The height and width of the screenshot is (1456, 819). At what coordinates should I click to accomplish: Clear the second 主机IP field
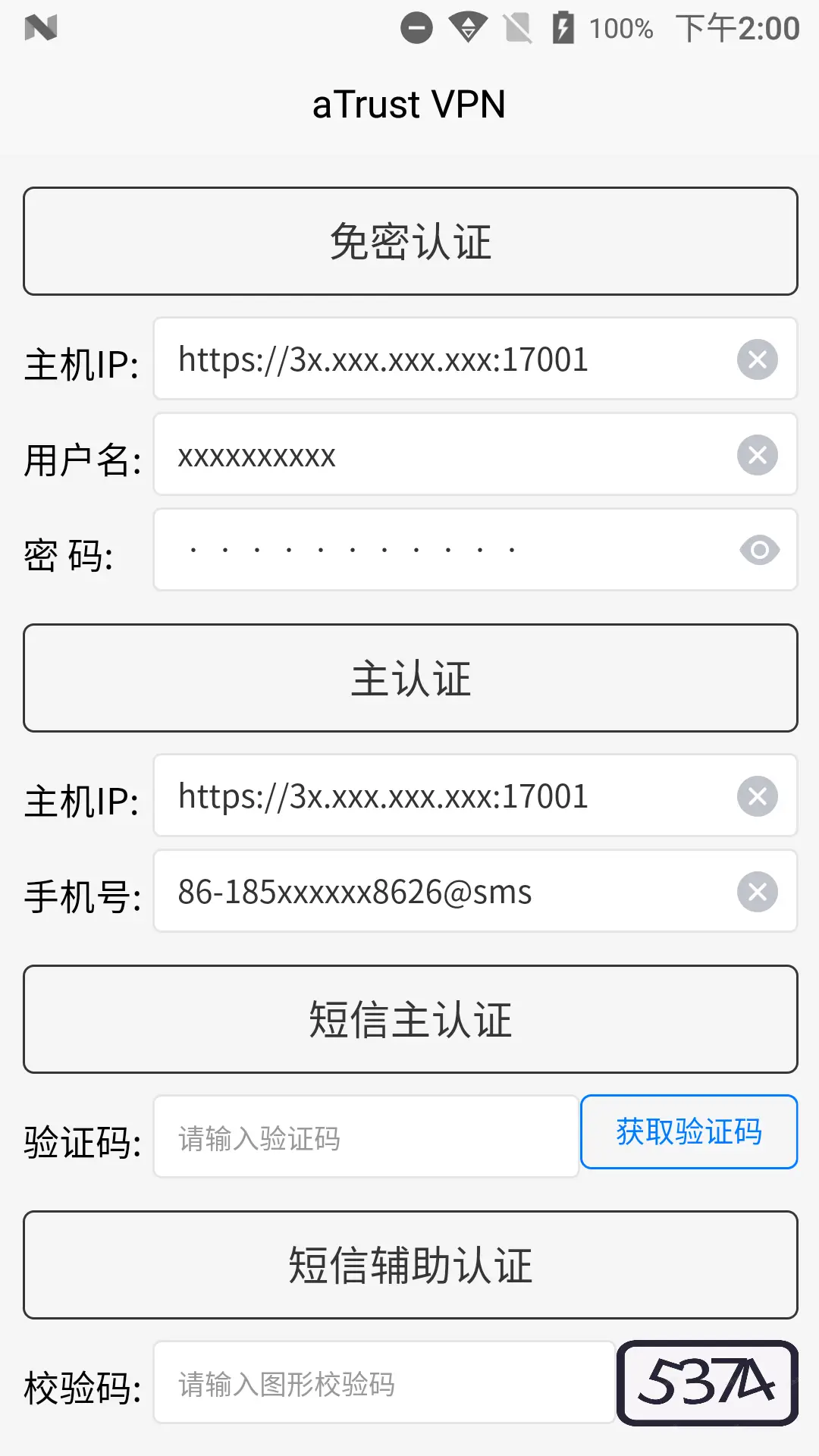coord(758,796)
